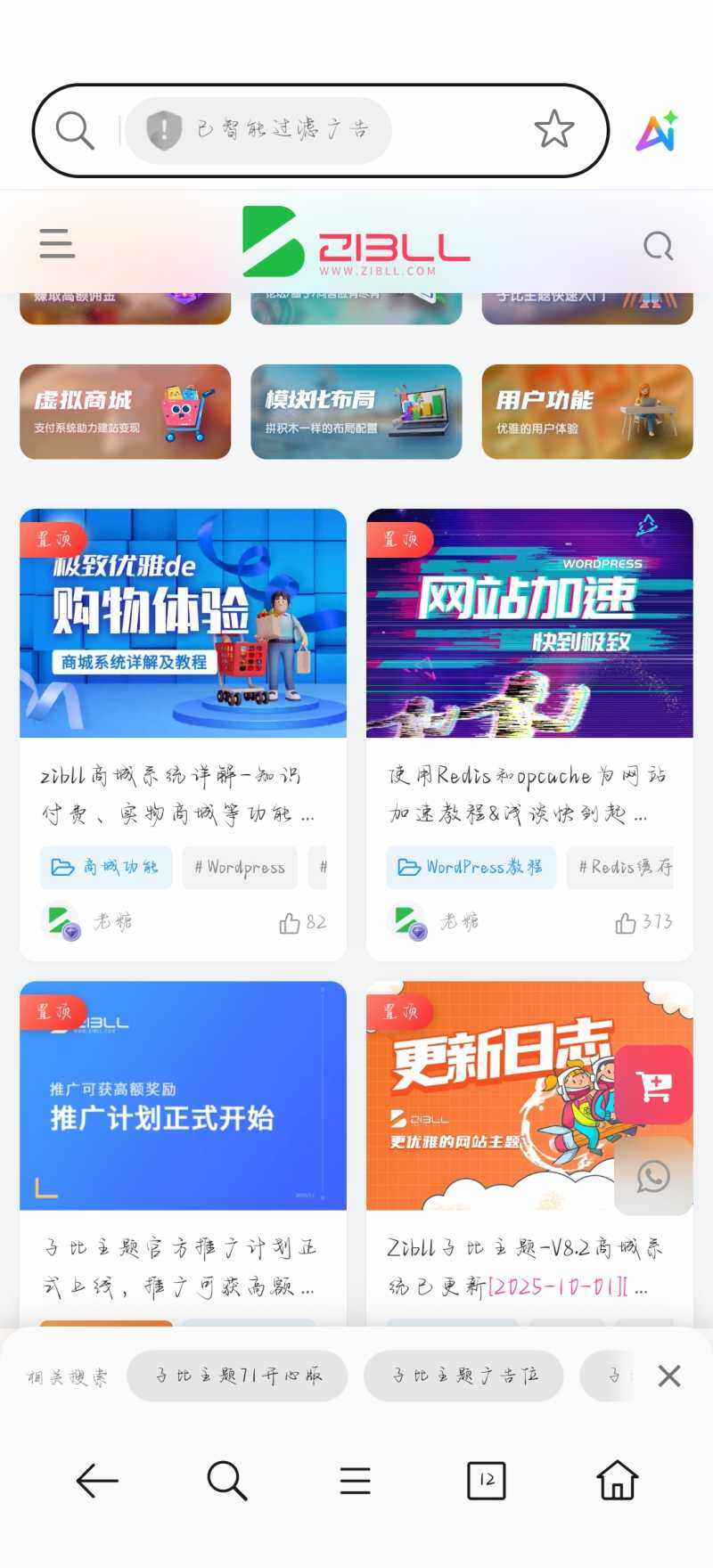Screen dimensions: 713x1568
Task: Select the #Wordpress hashtag
Action: point(239,867)
